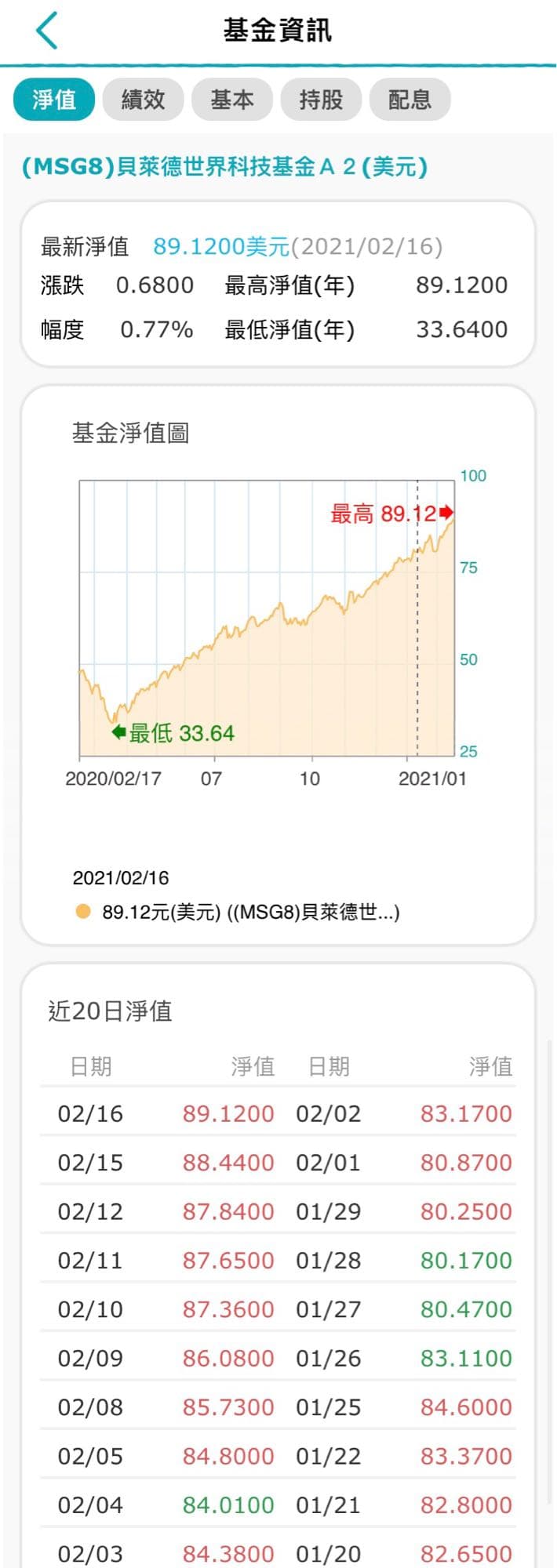Switch to the 績效 tab
This screenshot has height=1568, width=557.
click(x=143, y=100)
